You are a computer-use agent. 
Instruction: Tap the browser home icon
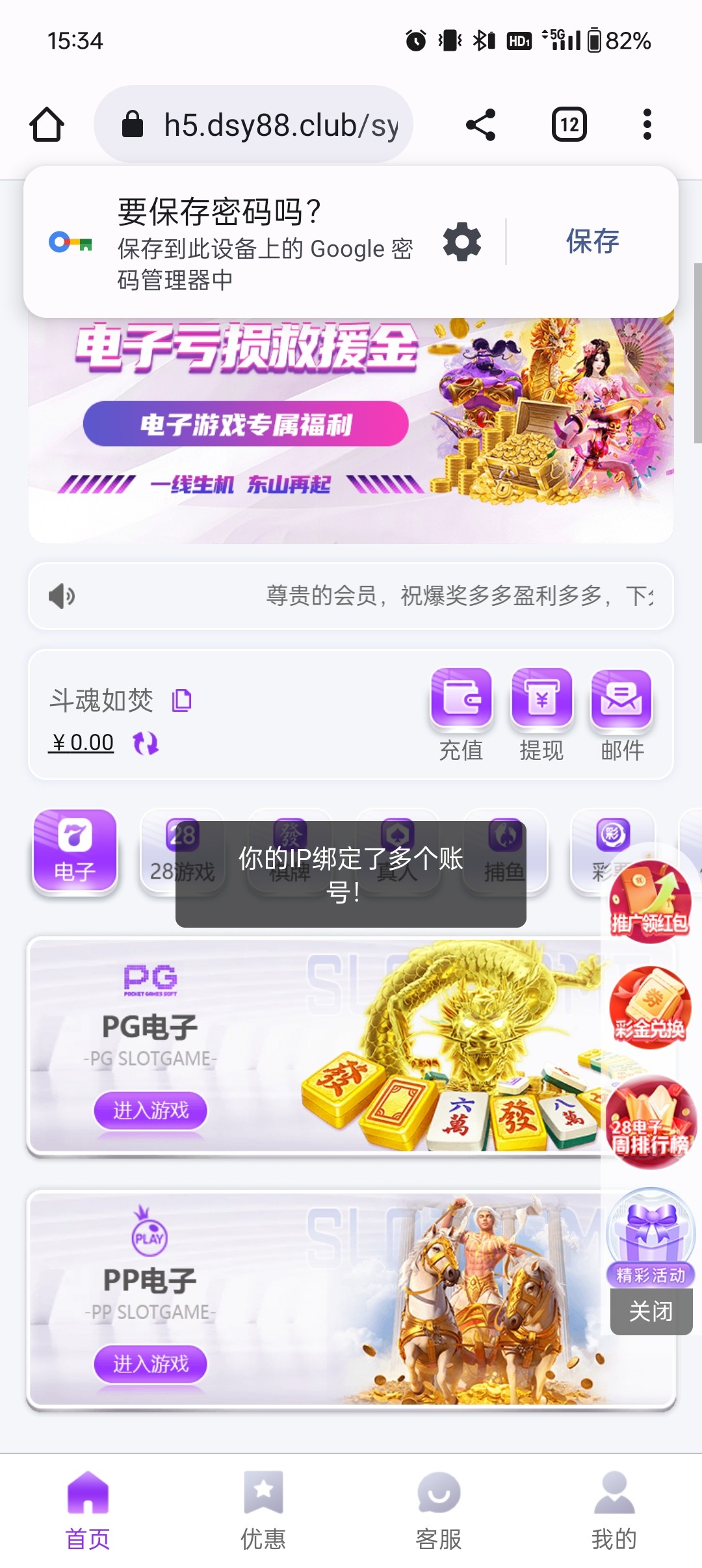tap(47, 124)
